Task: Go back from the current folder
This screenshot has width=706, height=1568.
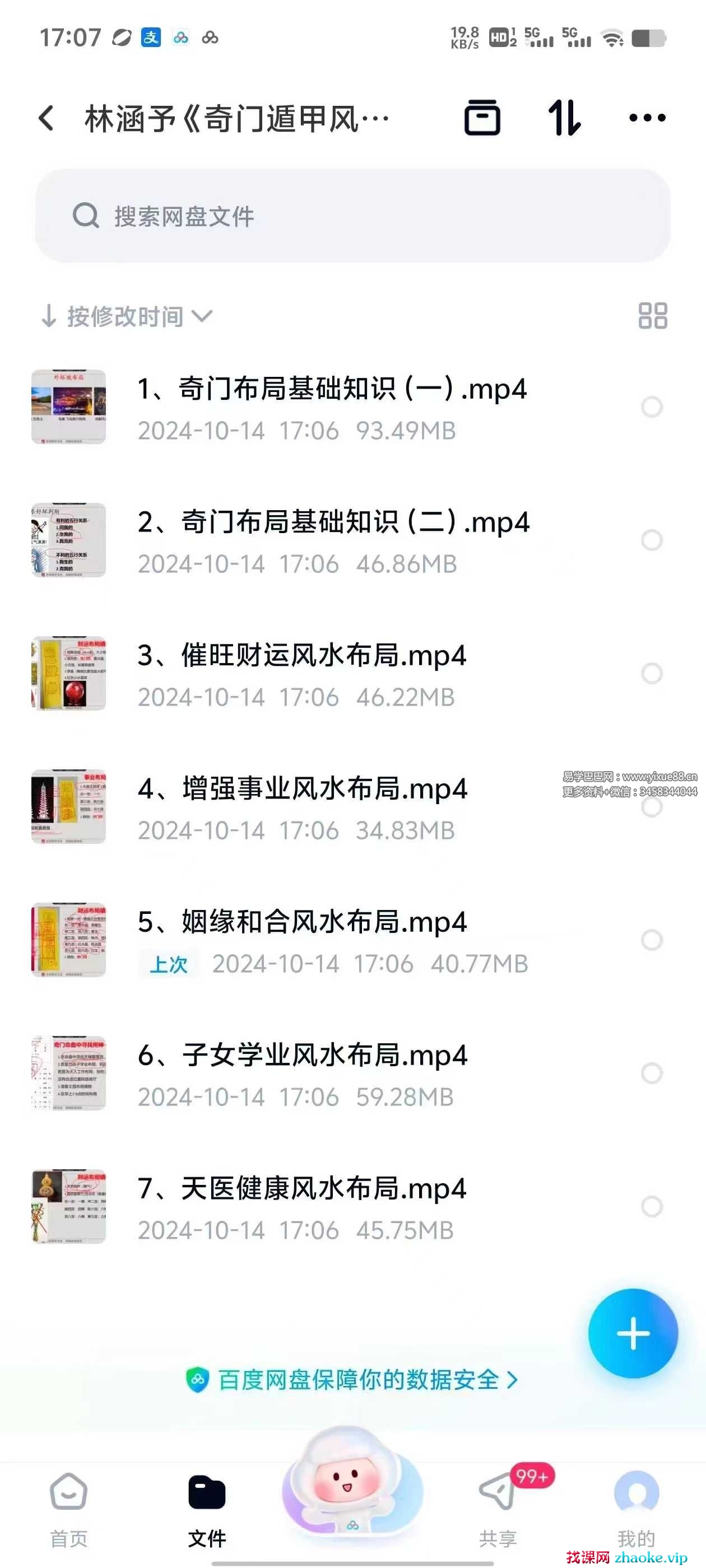Action: tap(47, 118)
